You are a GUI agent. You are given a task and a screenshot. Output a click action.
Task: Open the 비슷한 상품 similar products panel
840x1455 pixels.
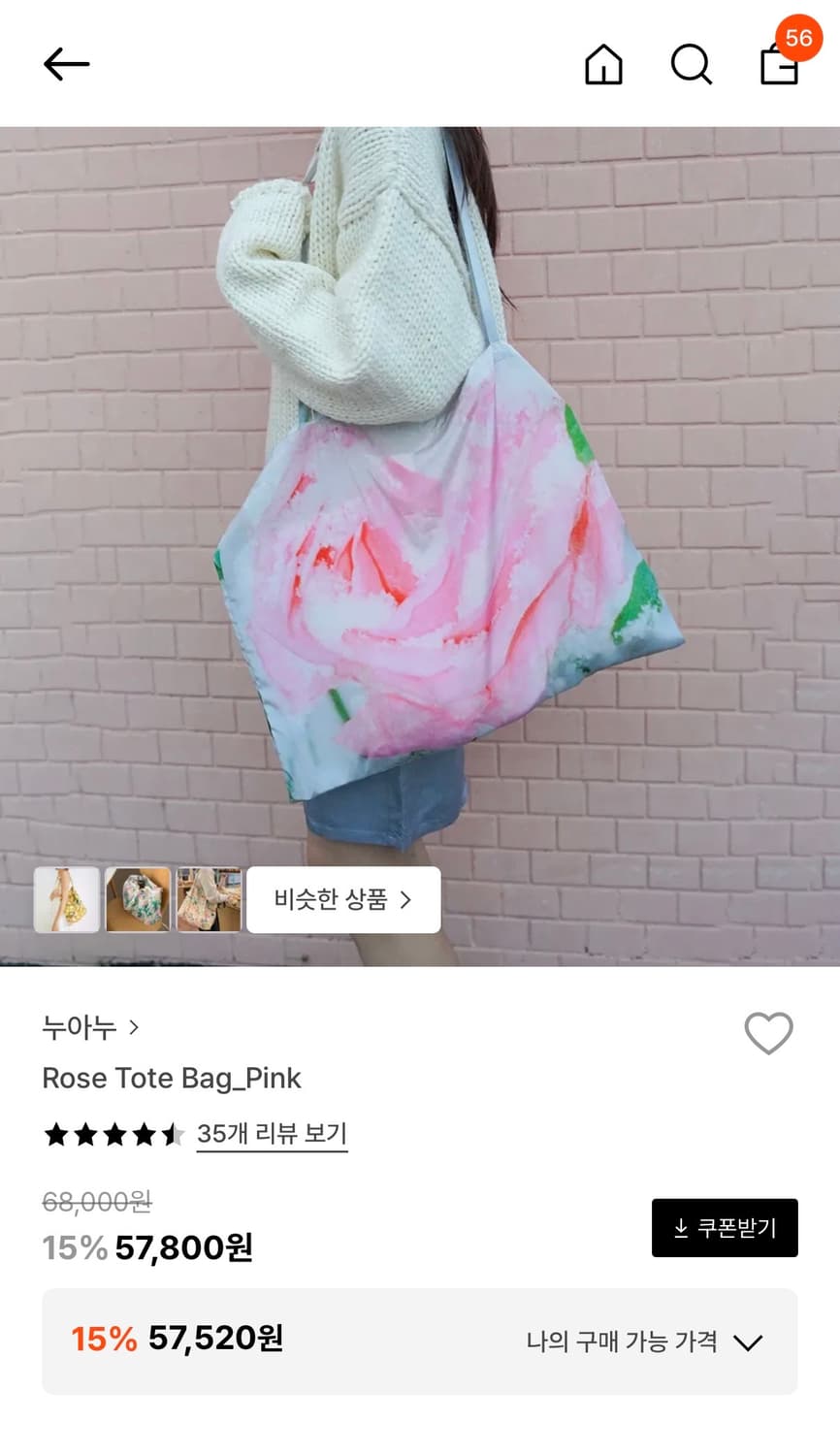341,900
